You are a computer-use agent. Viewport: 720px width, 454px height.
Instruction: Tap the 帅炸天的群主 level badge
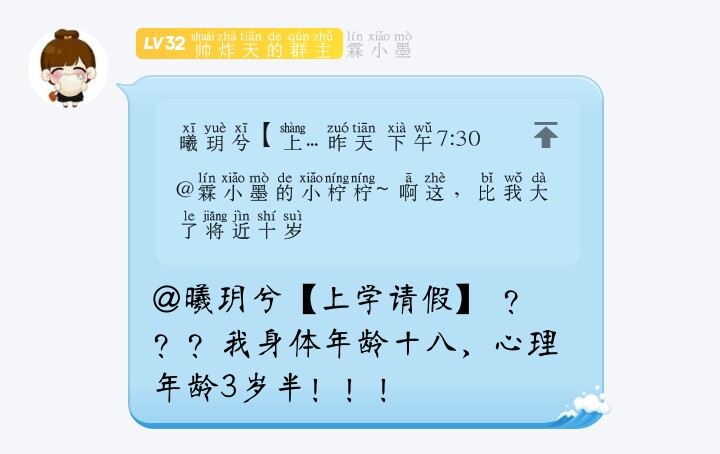[239, 44]
